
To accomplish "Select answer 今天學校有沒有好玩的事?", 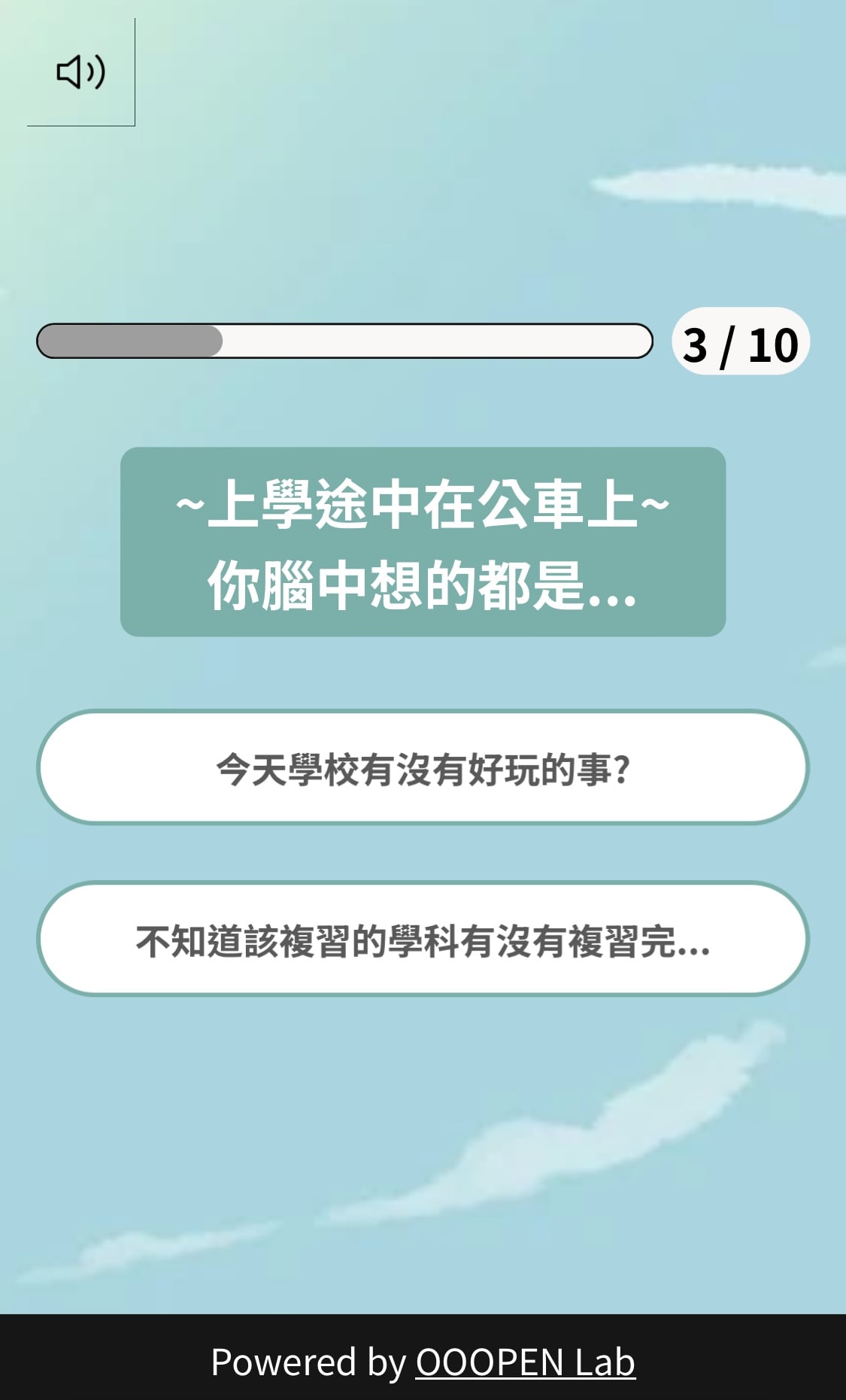I will pyautogui.click(x=423, y=767).
